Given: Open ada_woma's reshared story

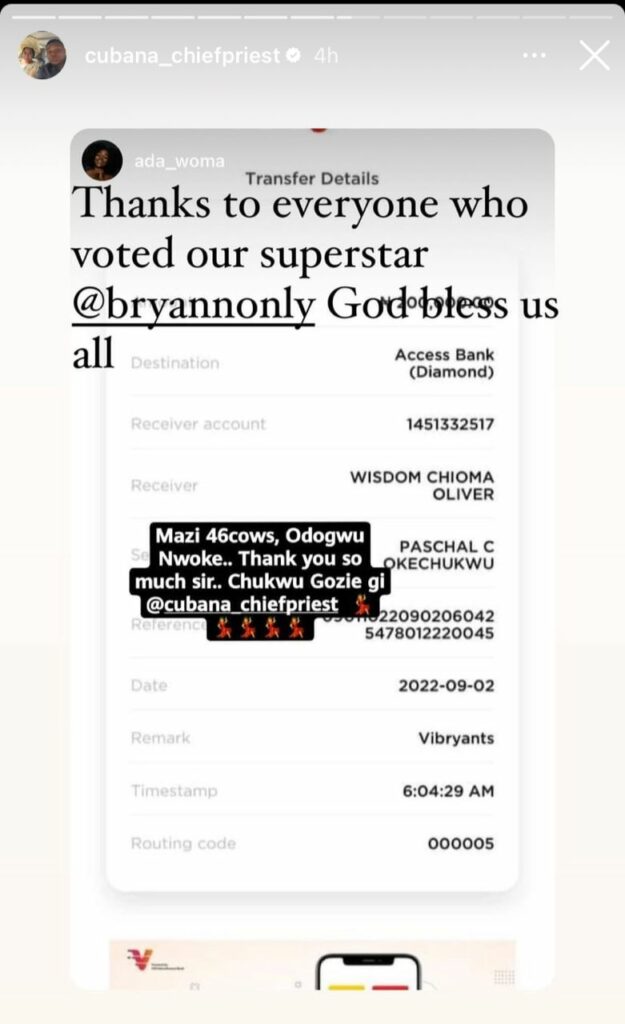Looking at the screenshot, I should 180,161.
